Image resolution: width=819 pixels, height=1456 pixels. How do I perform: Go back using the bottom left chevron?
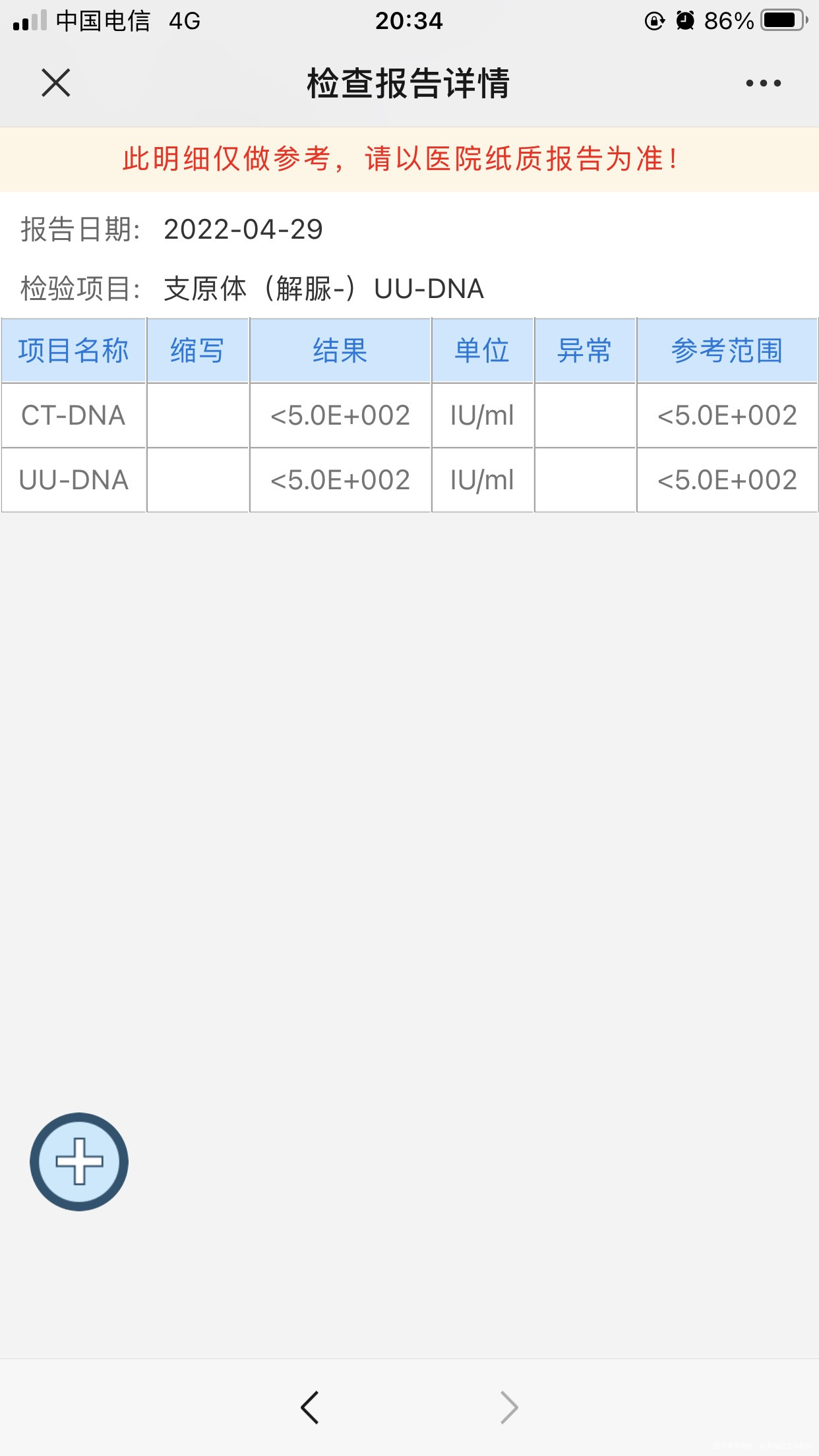311,1406
